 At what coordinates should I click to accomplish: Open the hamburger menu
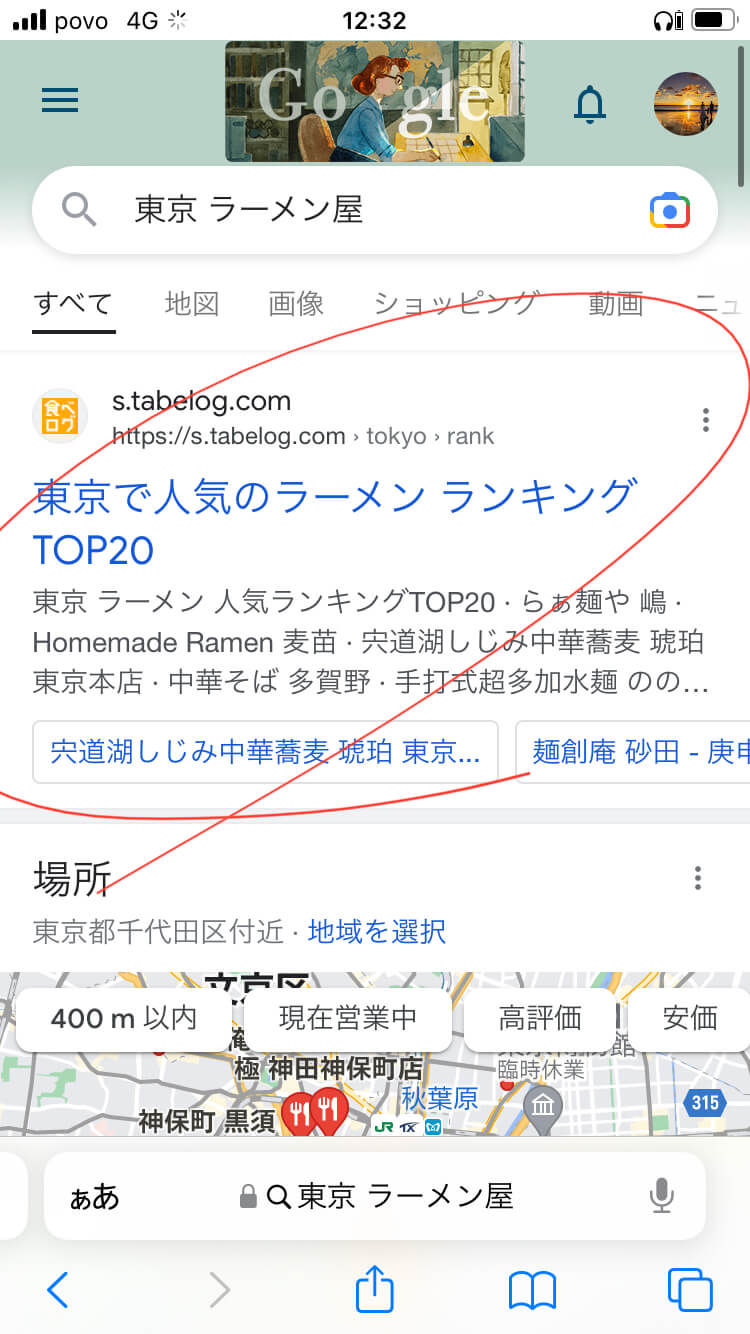point(59,101)
